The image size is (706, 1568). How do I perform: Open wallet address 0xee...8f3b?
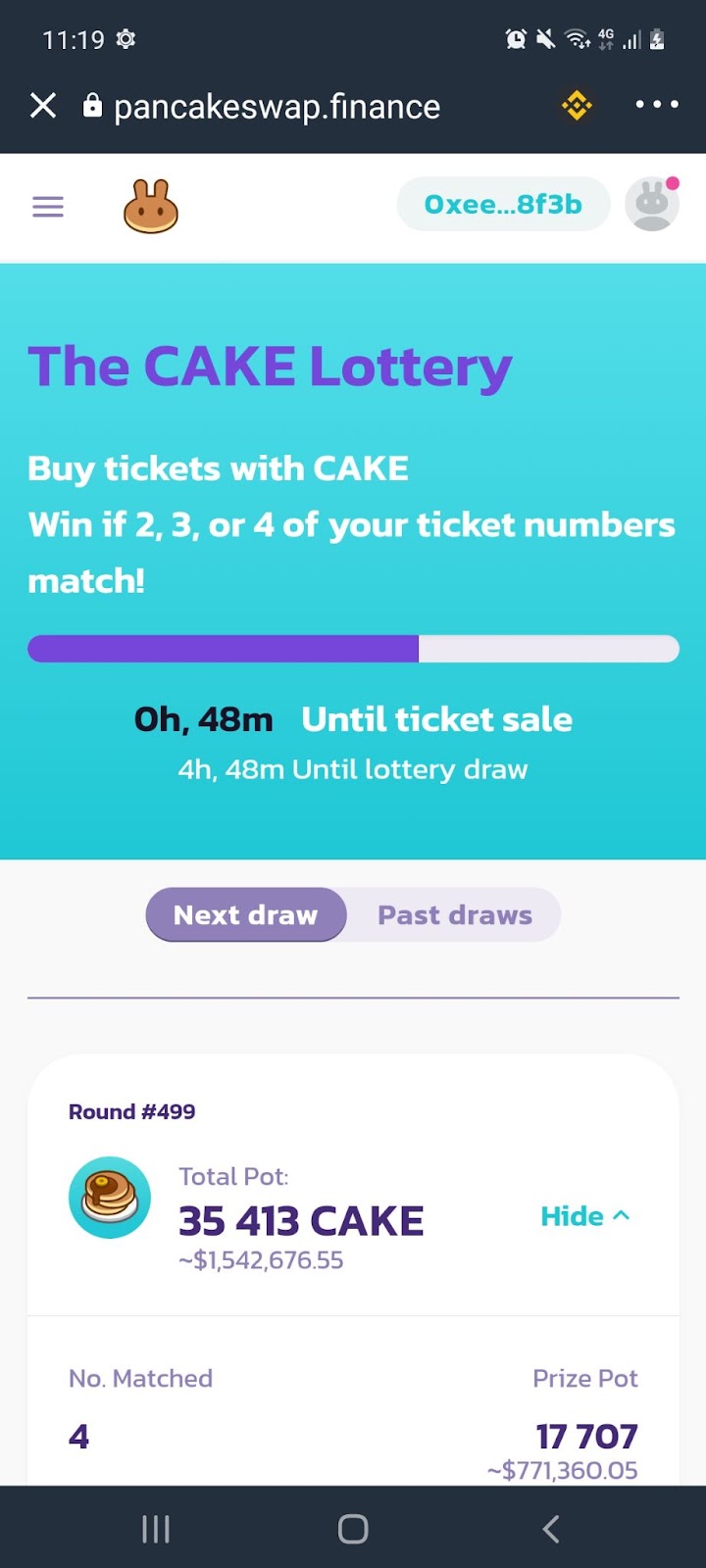coord(503,204)
